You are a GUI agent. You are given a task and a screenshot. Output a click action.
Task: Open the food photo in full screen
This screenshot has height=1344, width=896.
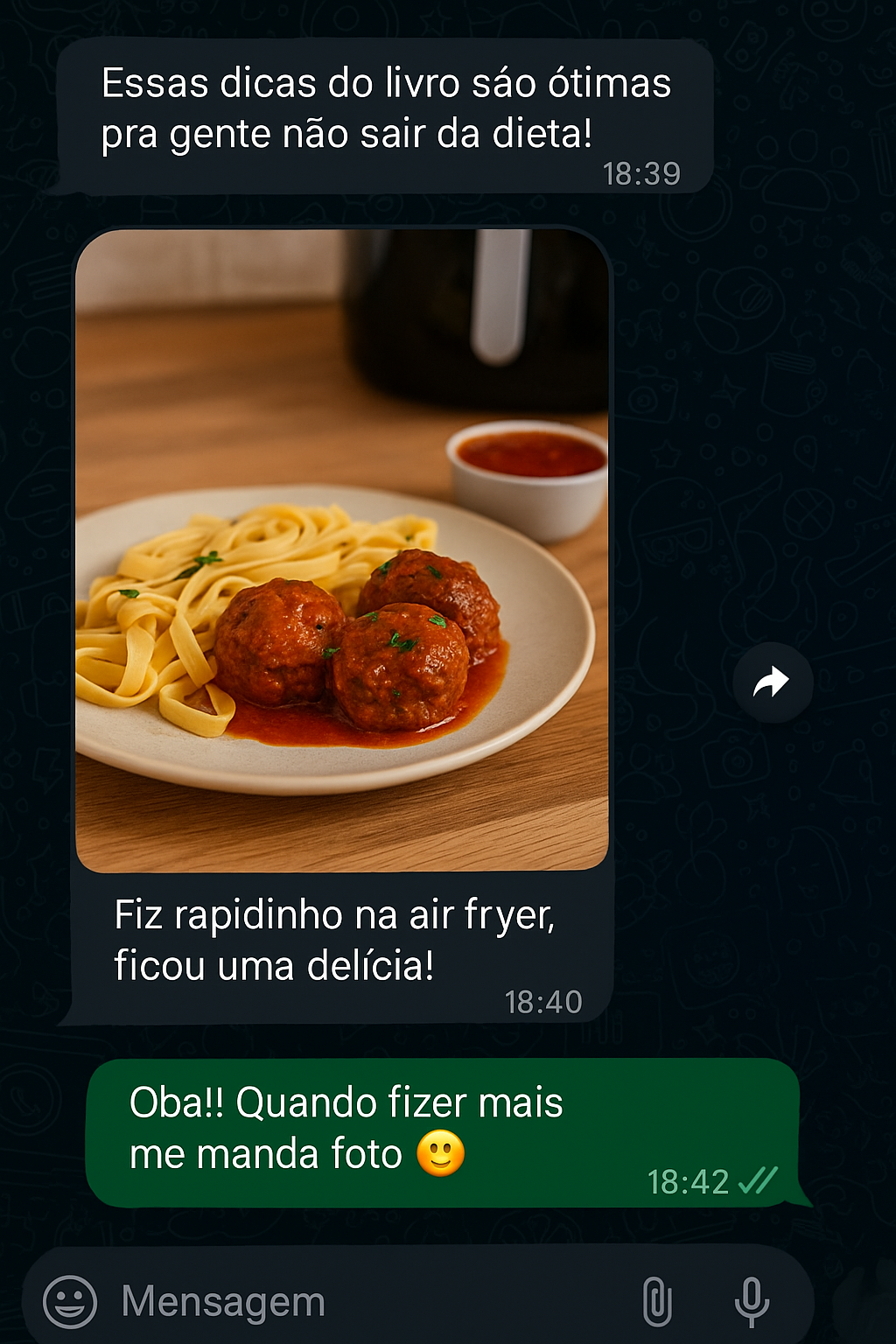pyautogui.click(x=346, y=551)
